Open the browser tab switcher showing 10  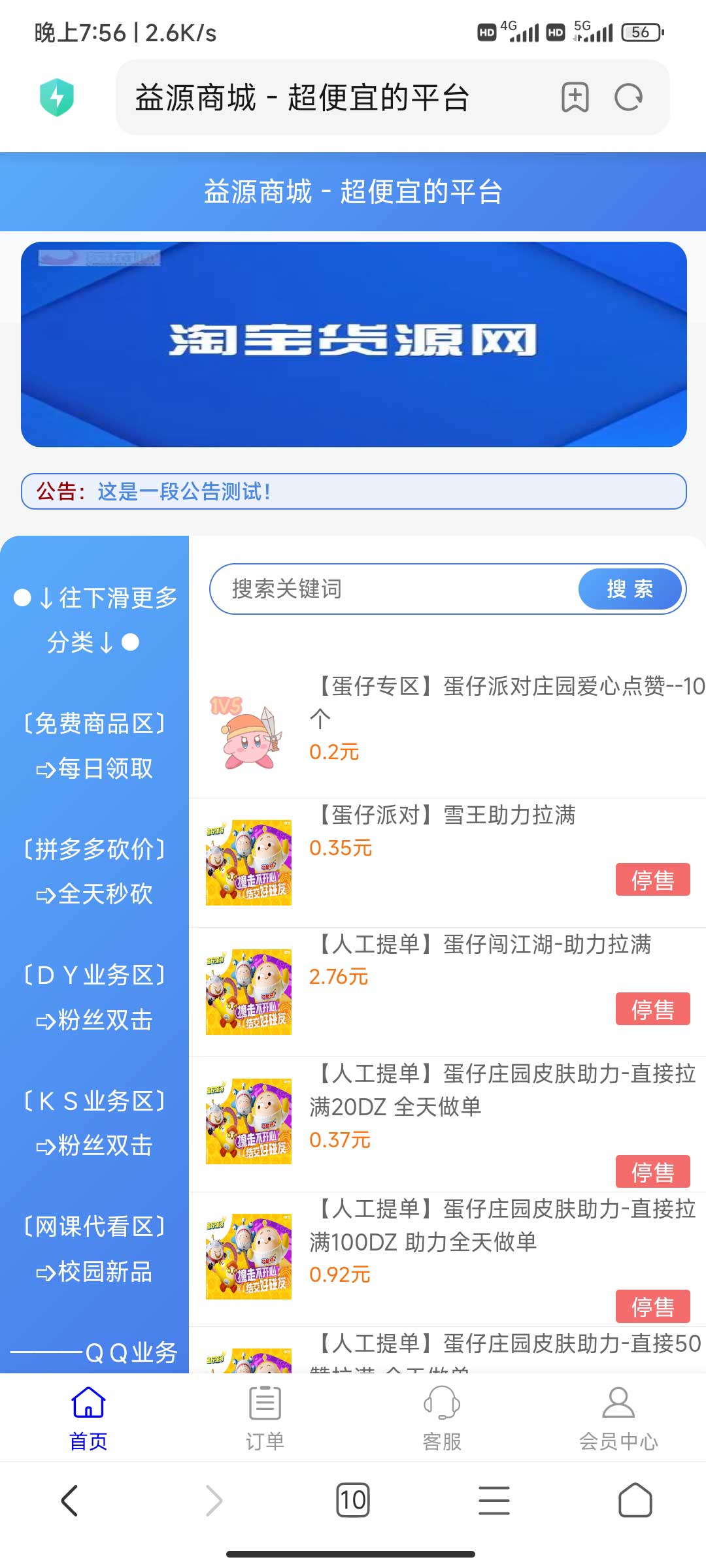(x=352, y=1500)
